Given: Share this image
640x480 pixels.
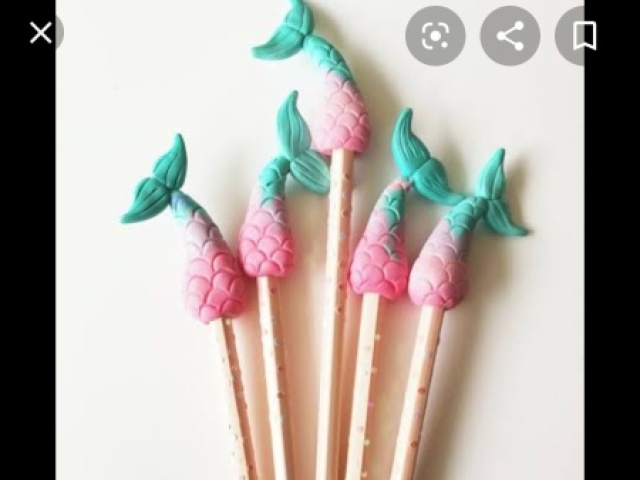Looking at the screenshot, I should (510, 36).
